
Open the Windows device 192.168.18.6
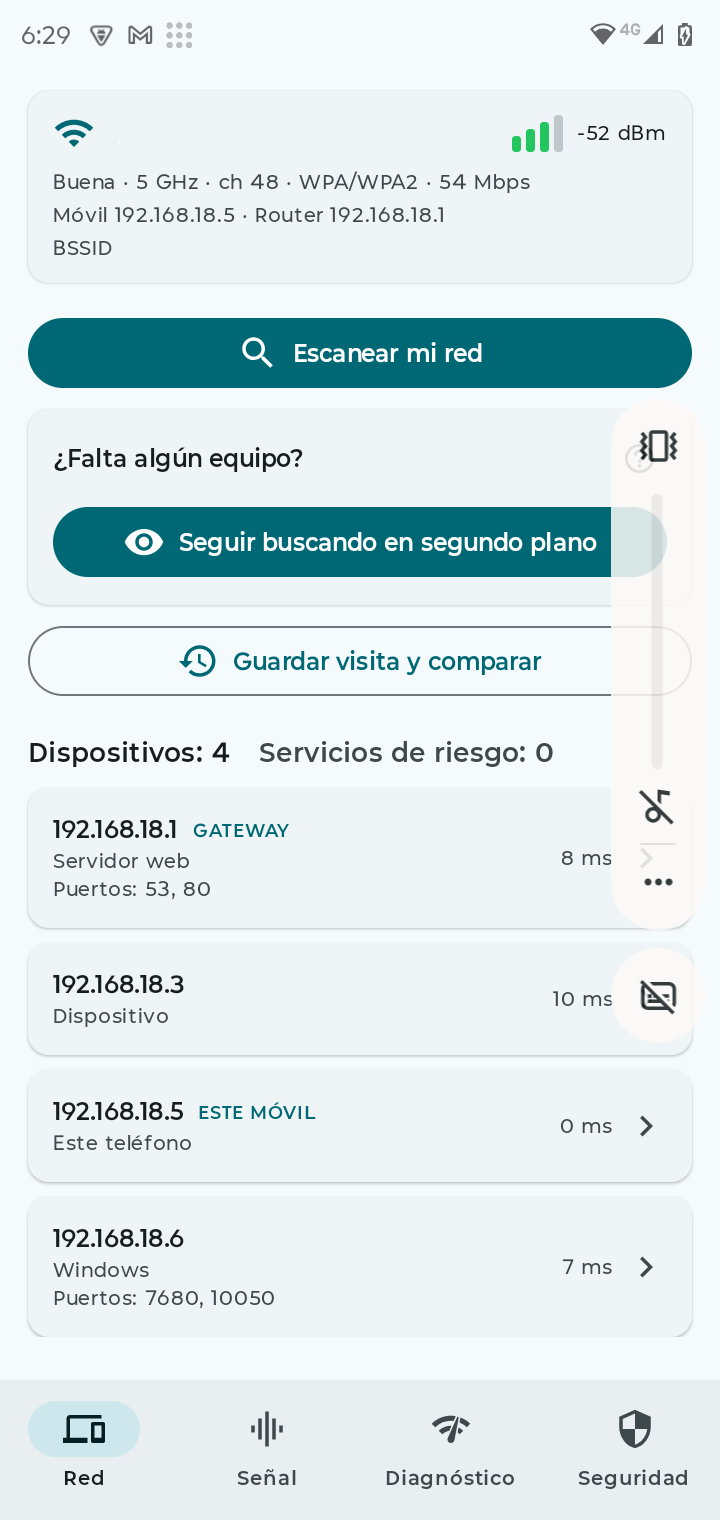point(360,1267)
